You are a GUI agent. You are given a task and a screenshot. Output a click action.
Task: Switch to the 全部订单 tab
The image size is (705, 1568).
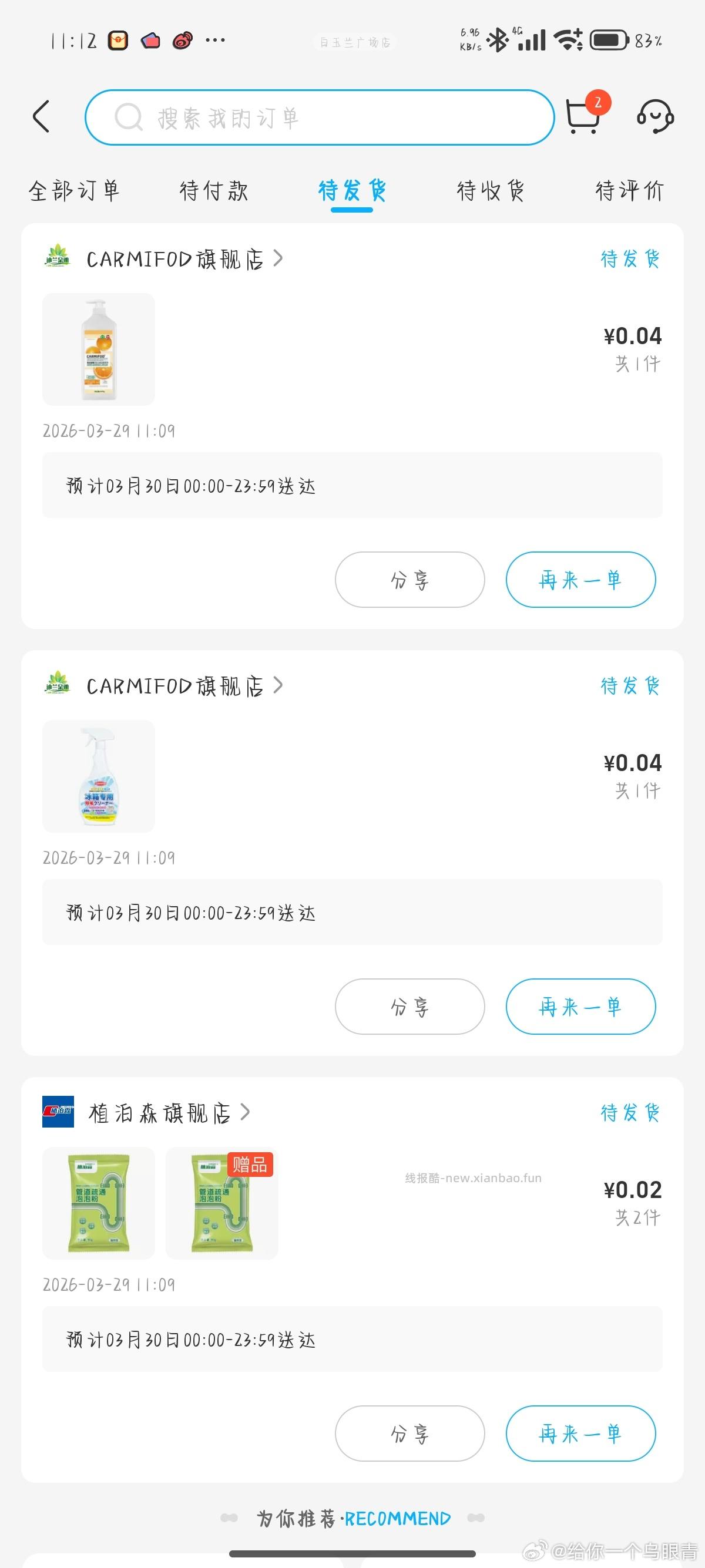(75, 190)
